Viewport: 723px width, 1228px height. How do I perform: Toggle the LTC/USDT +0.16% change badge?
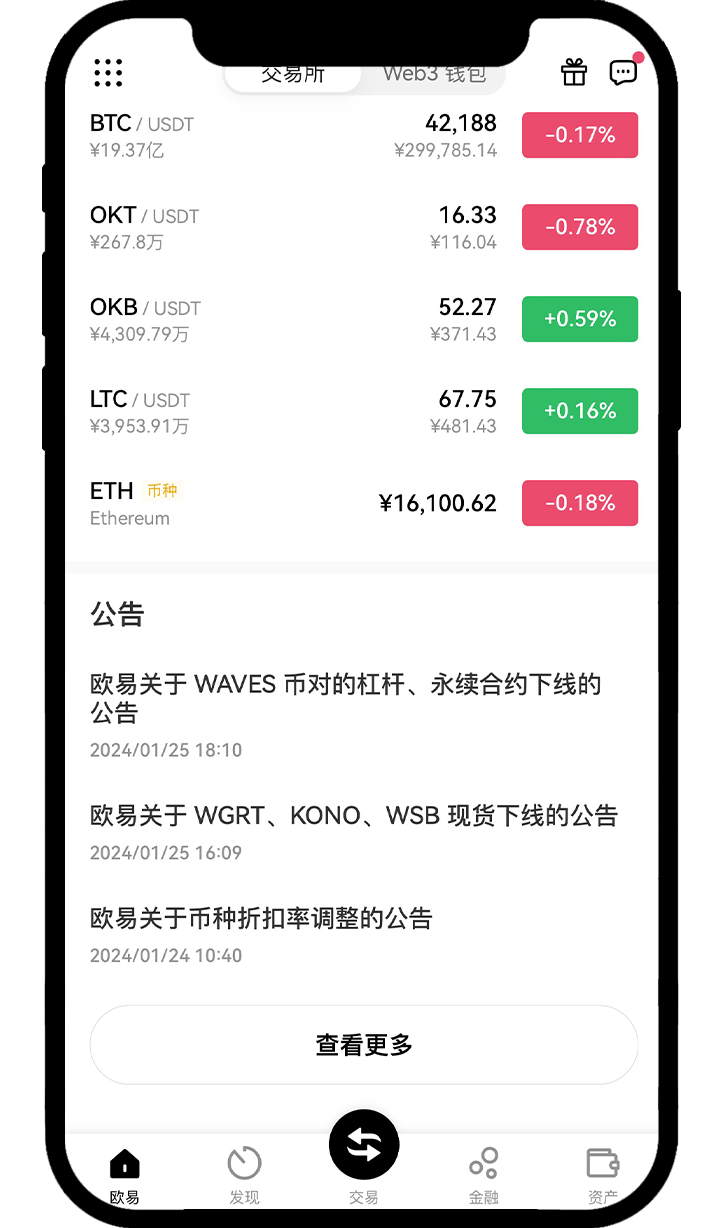point(580,411)
